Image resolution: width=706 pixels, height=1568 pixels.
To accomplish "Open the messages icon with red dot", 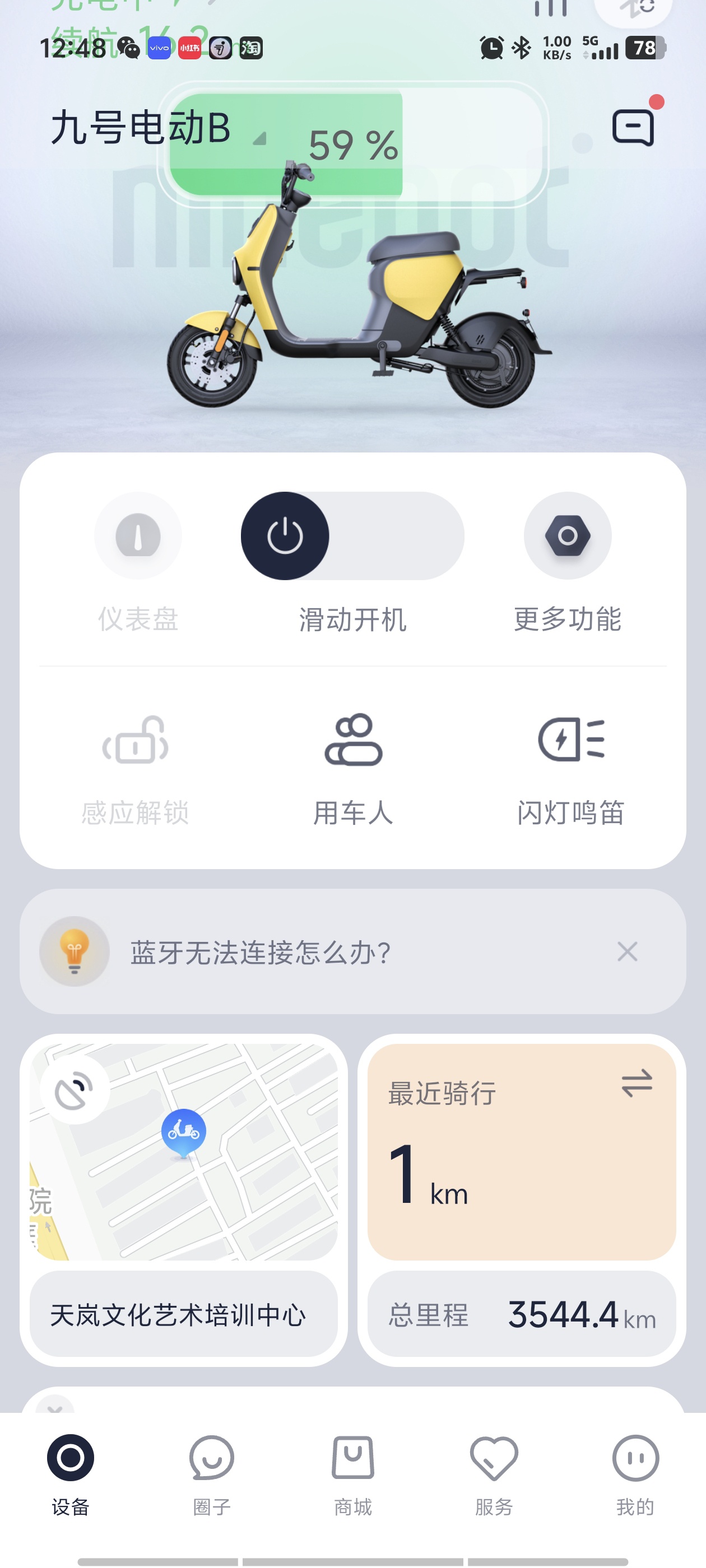I will coord(634,127).
